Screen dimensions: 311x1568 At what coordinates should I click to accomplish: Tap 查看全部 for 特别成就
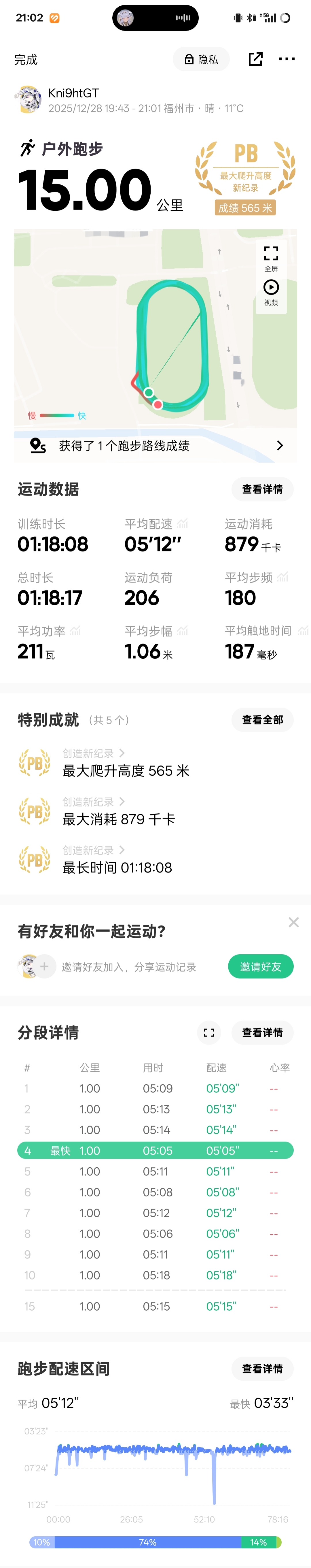point(262,720)
